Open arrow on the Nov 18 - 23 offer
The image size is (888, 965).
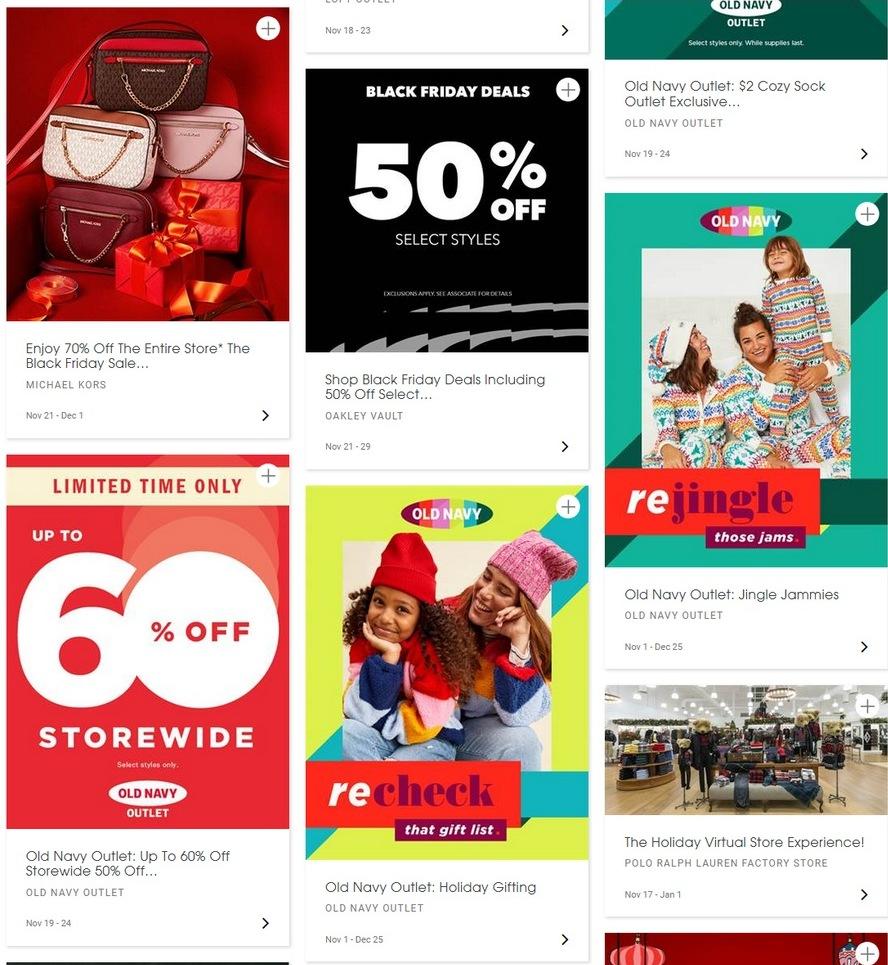[x=565, y=31]
